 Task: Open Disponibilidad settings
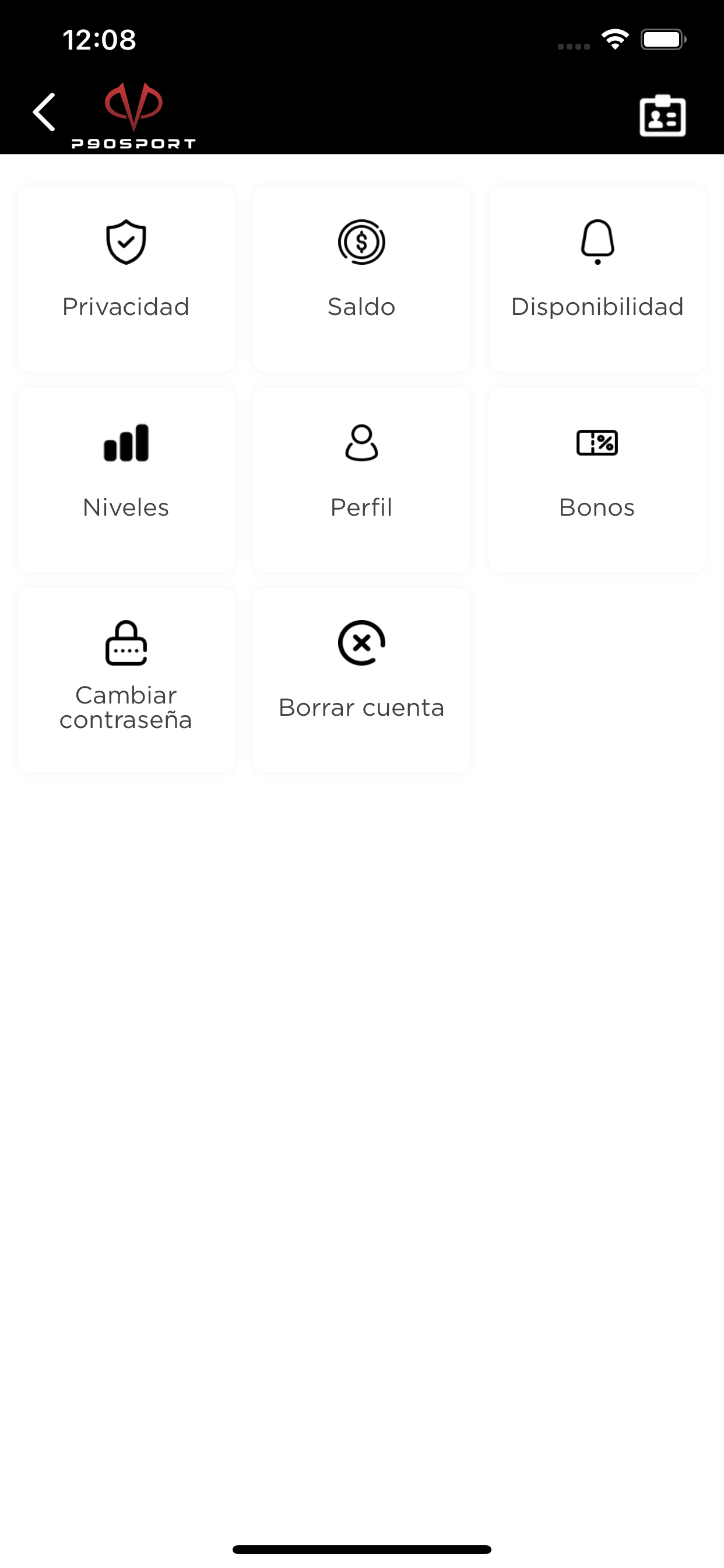[597, 279]
